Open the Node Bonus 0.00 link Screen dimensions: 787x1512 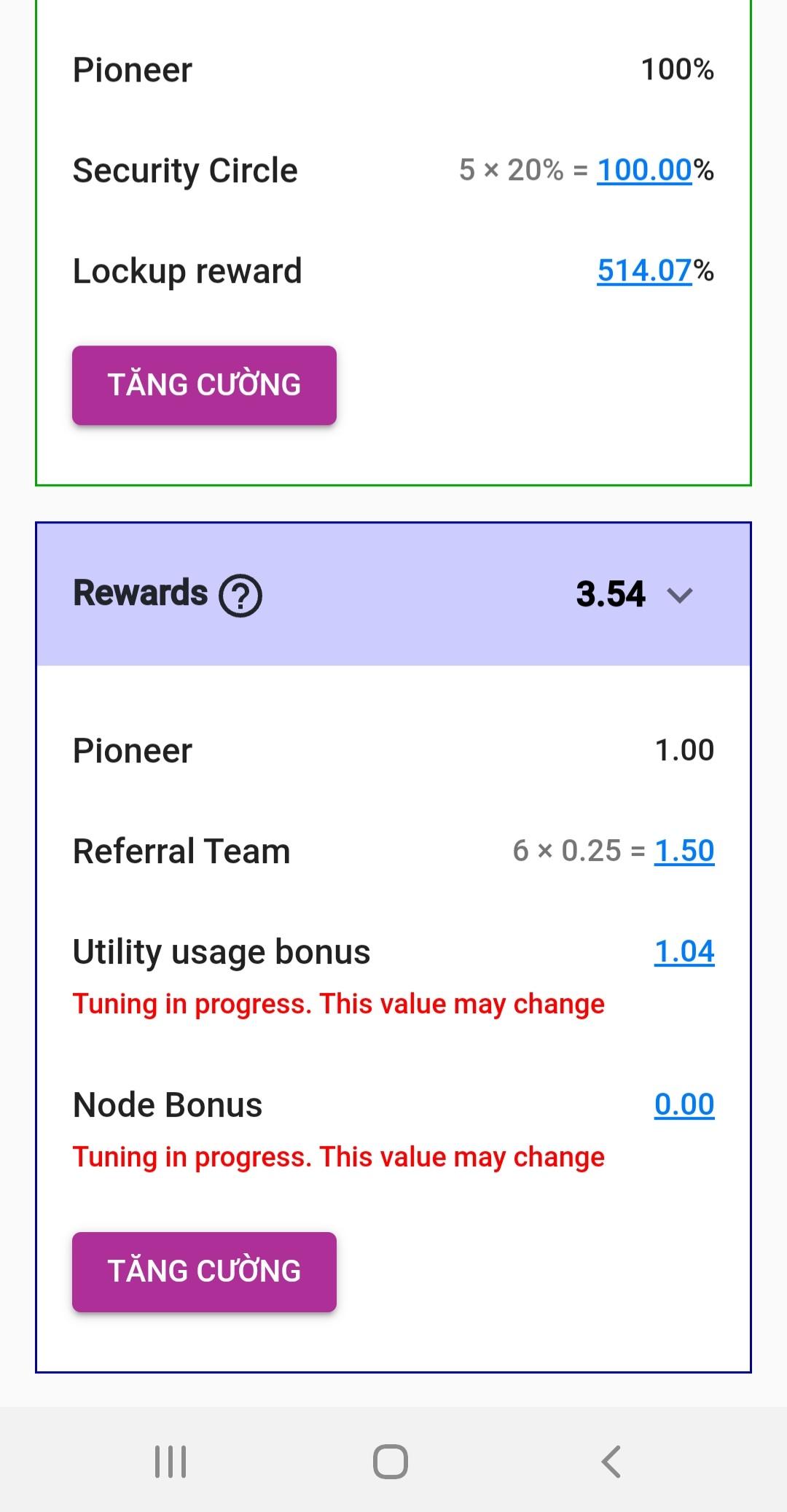684,1104
